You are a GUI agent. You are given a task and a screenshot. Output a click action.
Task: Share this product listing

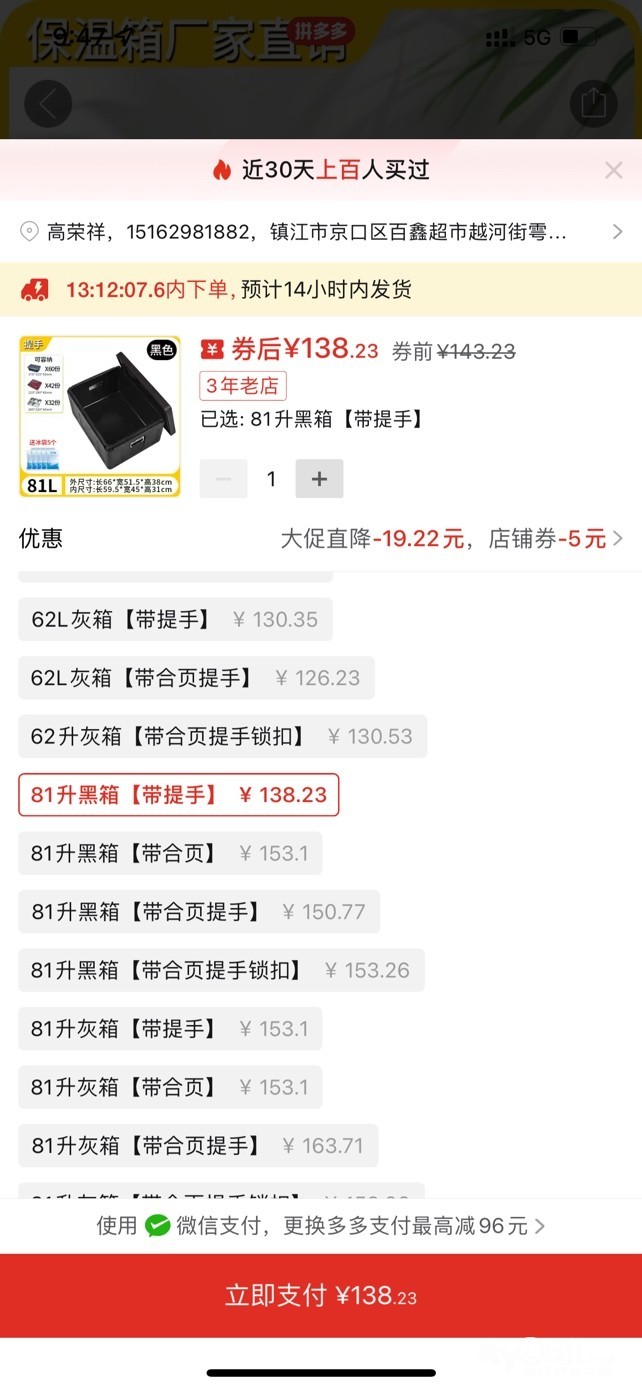click(x=593, y=103)
